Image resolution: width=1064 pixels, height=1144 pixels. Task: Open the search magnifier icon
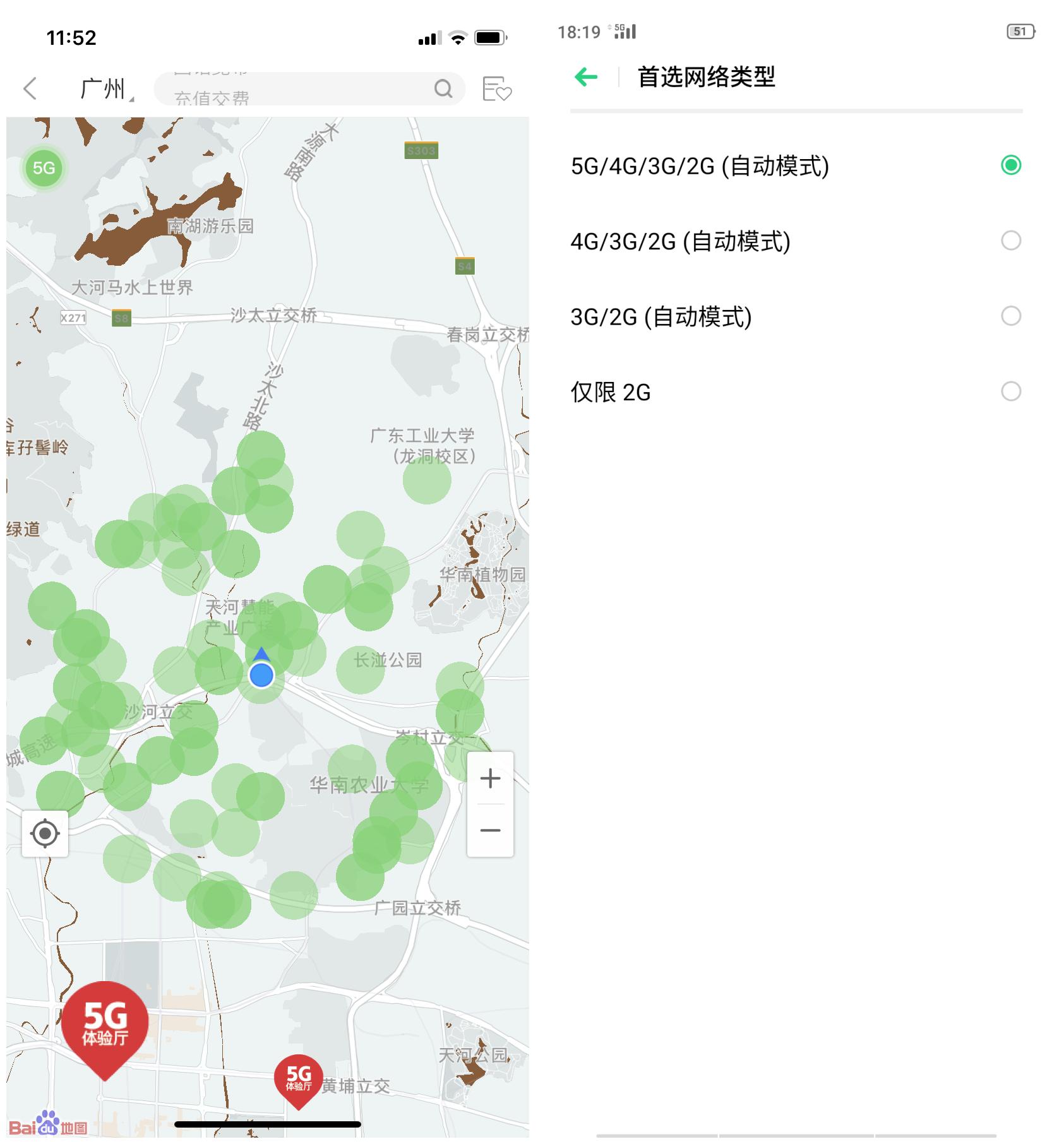[x=444, y=90]
